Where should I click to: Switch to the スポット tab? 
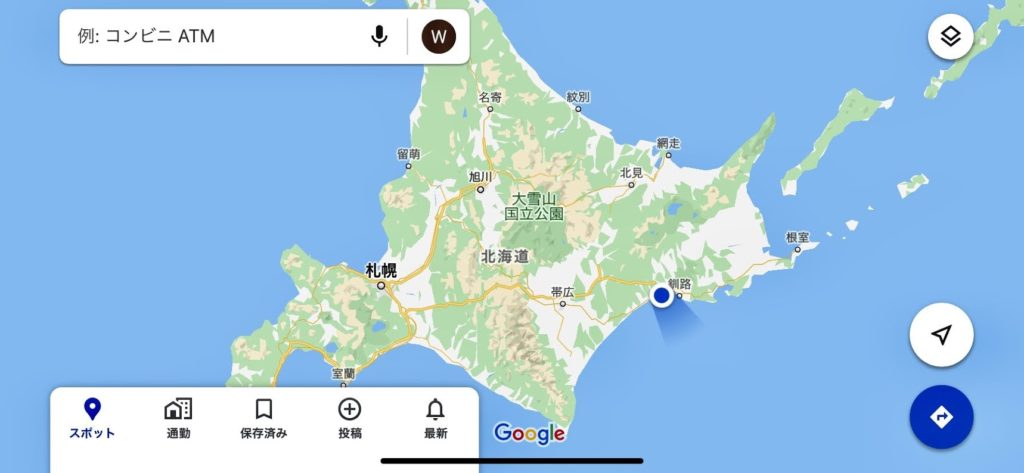point(92,418)
